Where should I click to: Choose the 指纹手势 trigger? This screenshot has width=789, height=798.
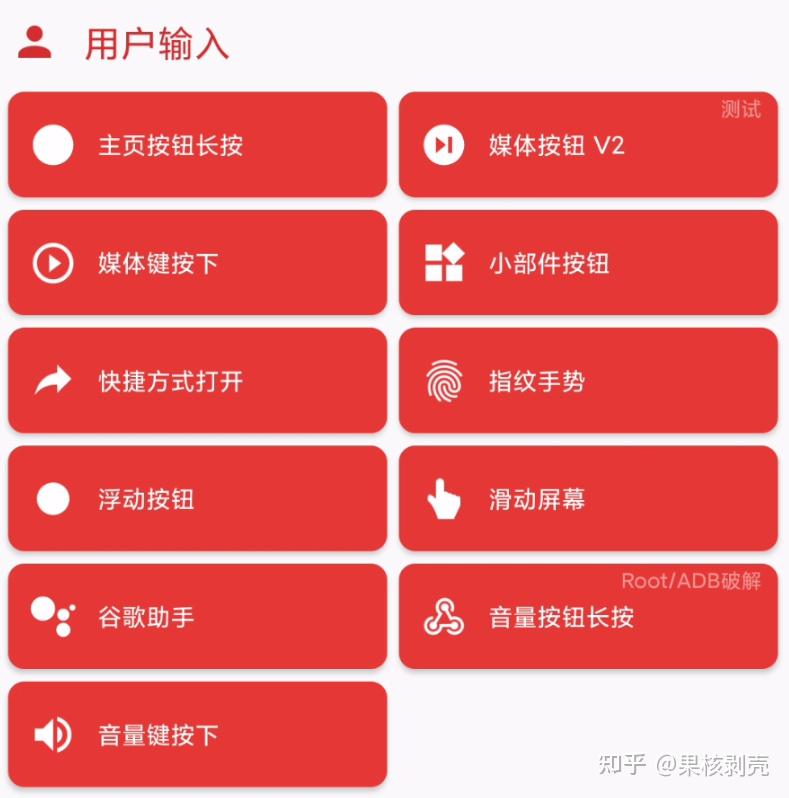point(588,381)
